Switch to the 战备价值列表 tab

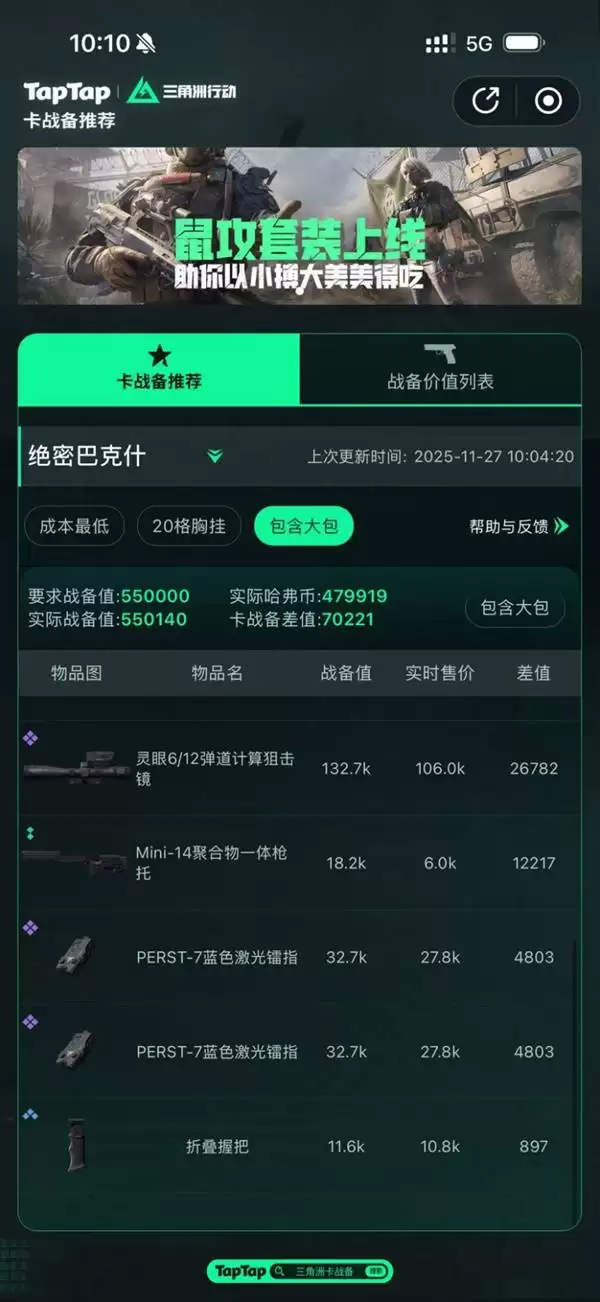click(440, 369)
